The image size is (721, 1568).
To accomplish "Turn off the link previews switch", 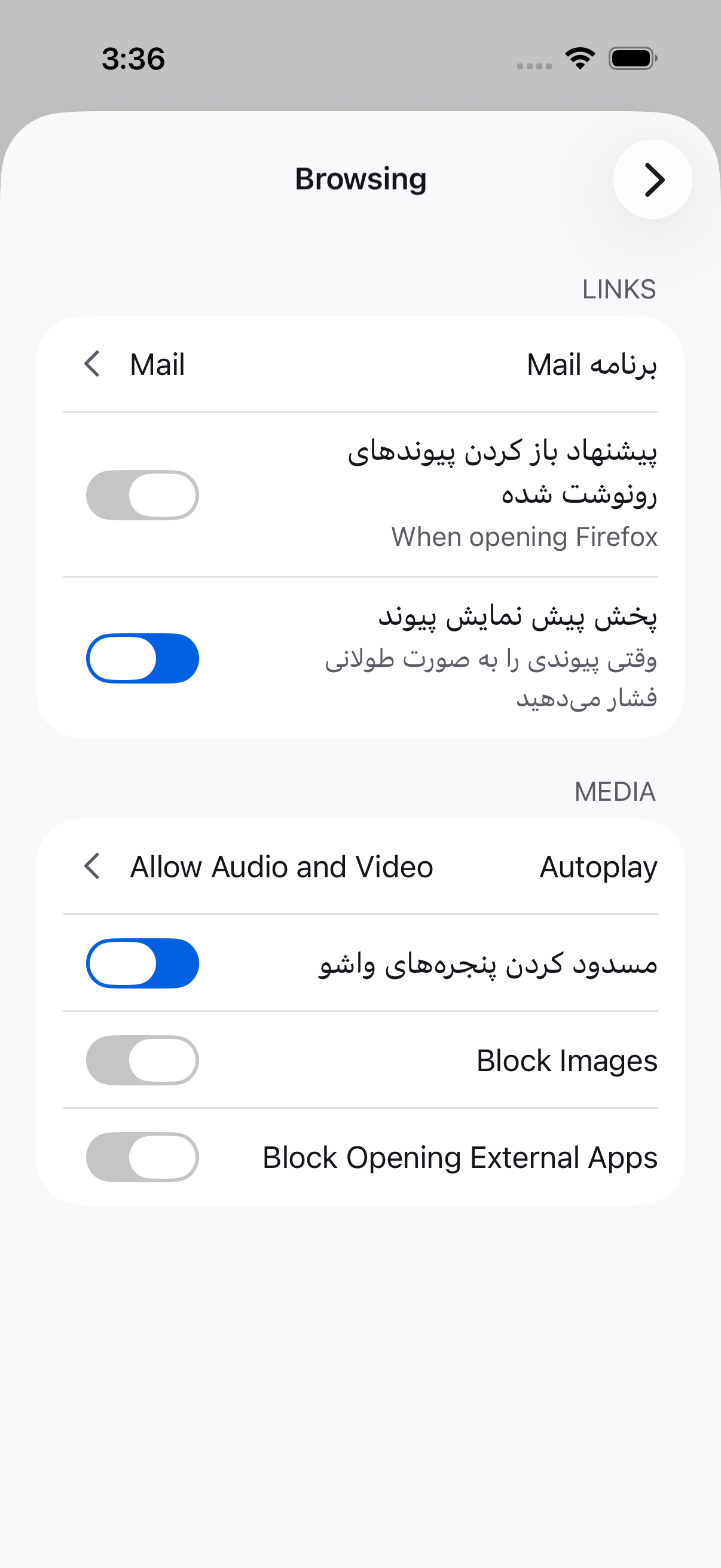I will 142,658.
